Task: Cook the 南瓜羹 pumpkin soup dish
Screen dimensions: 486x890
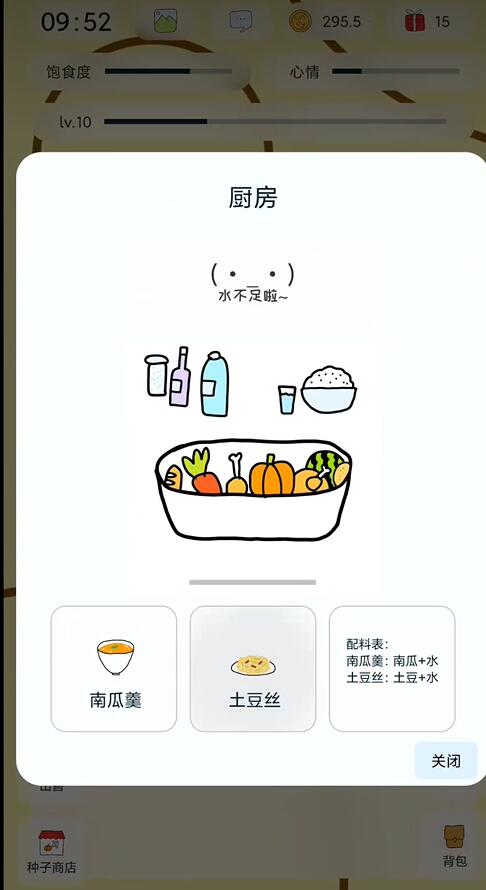Action: 114,669
